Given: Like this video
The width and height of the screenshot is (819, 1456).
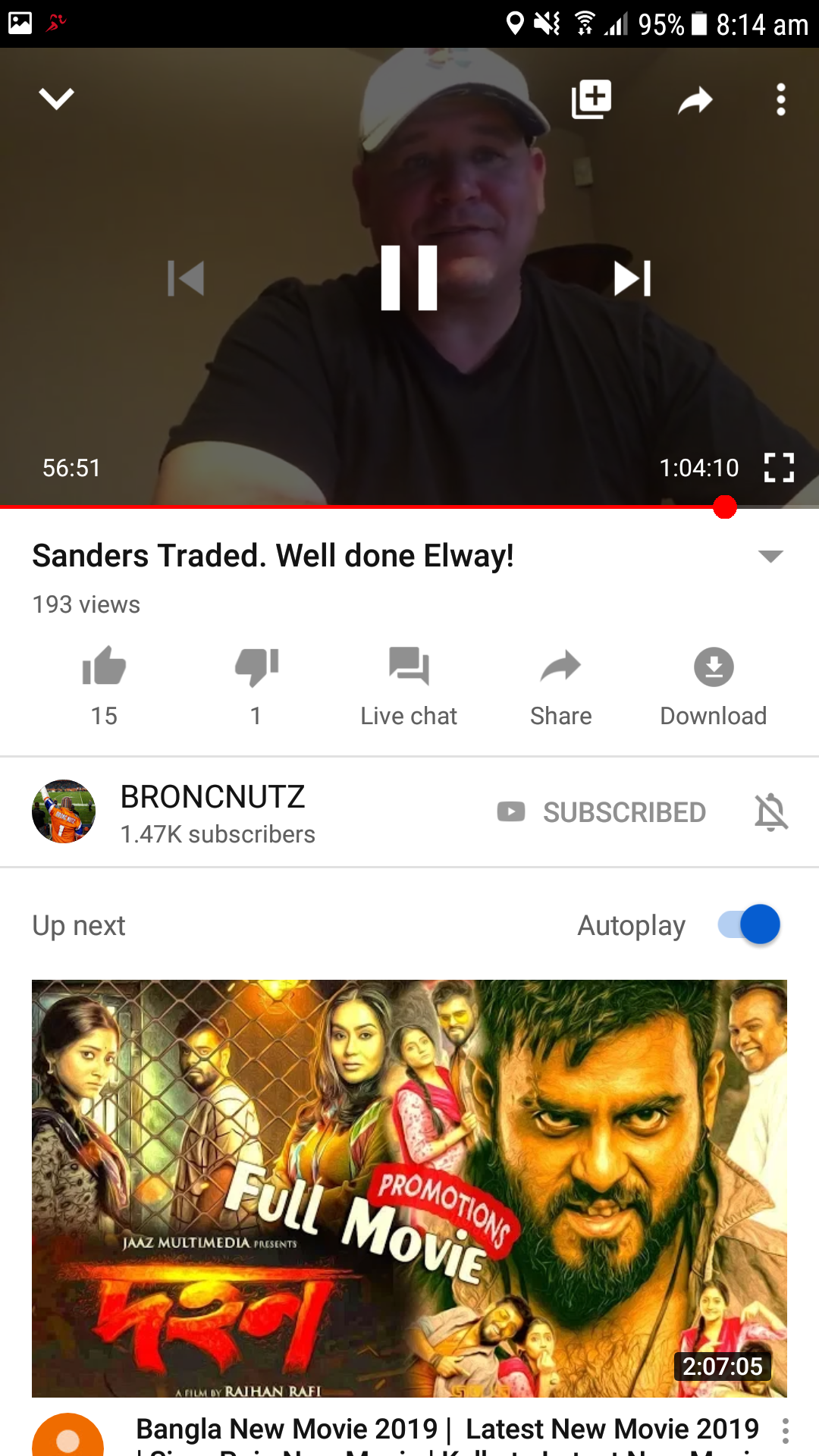Looking at the screenshot, I should pyautogui.click(x=104, y=667).
